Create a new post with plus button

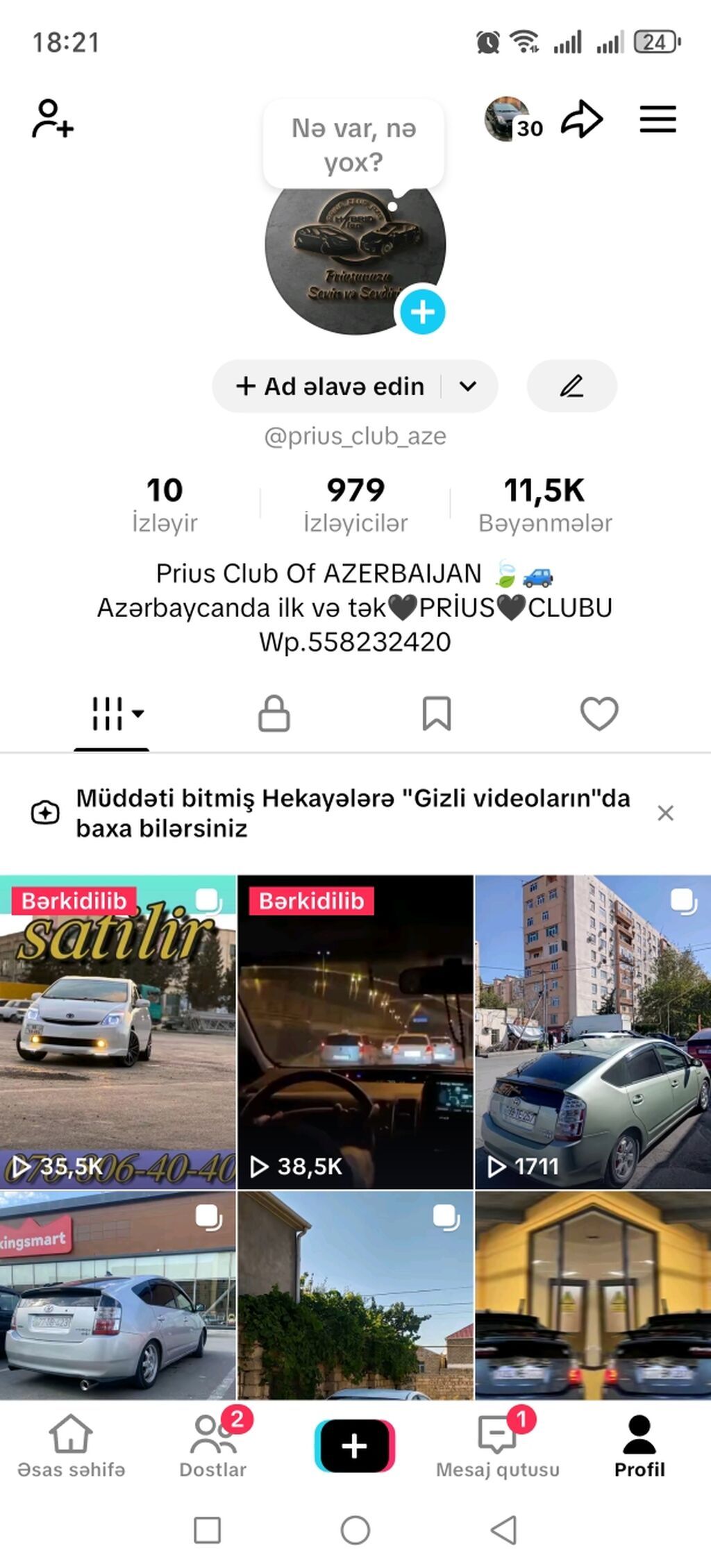[x=355, y=1447]
